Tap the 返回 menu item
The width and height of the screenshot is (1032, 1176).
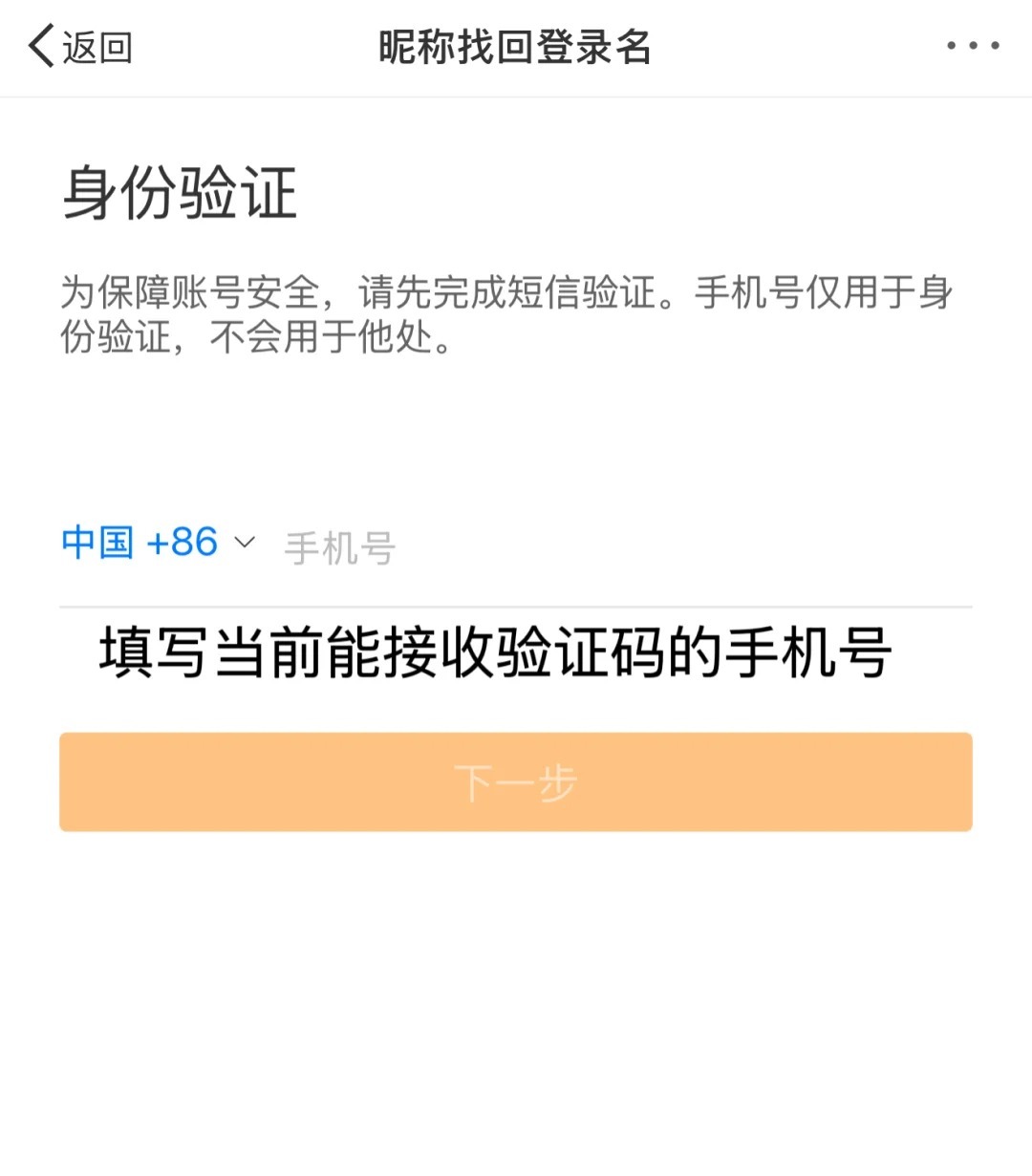[96, 45]
